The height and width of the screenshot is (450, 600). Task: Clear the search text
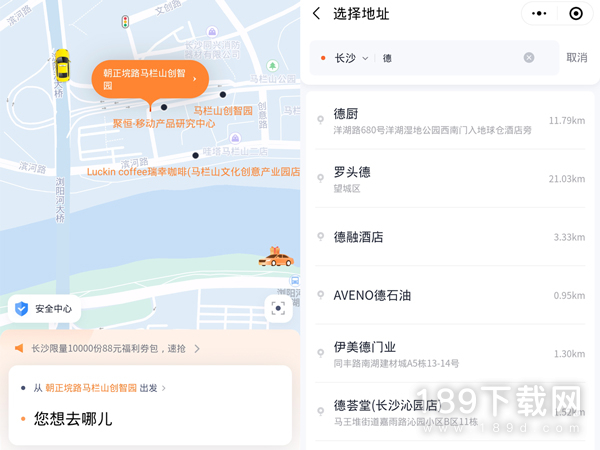529,58
